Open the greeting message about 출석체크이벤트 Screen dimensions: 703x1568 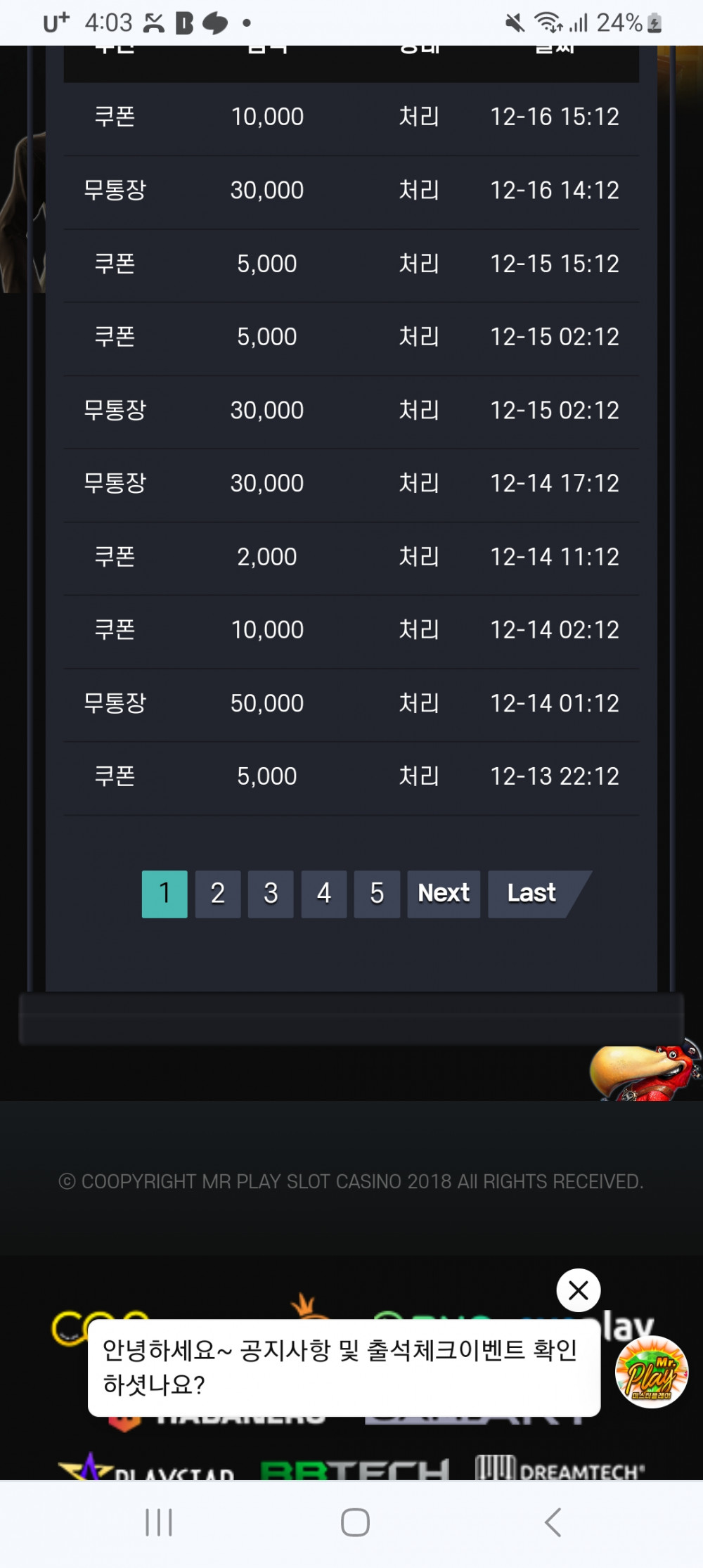coord(343,1367)
